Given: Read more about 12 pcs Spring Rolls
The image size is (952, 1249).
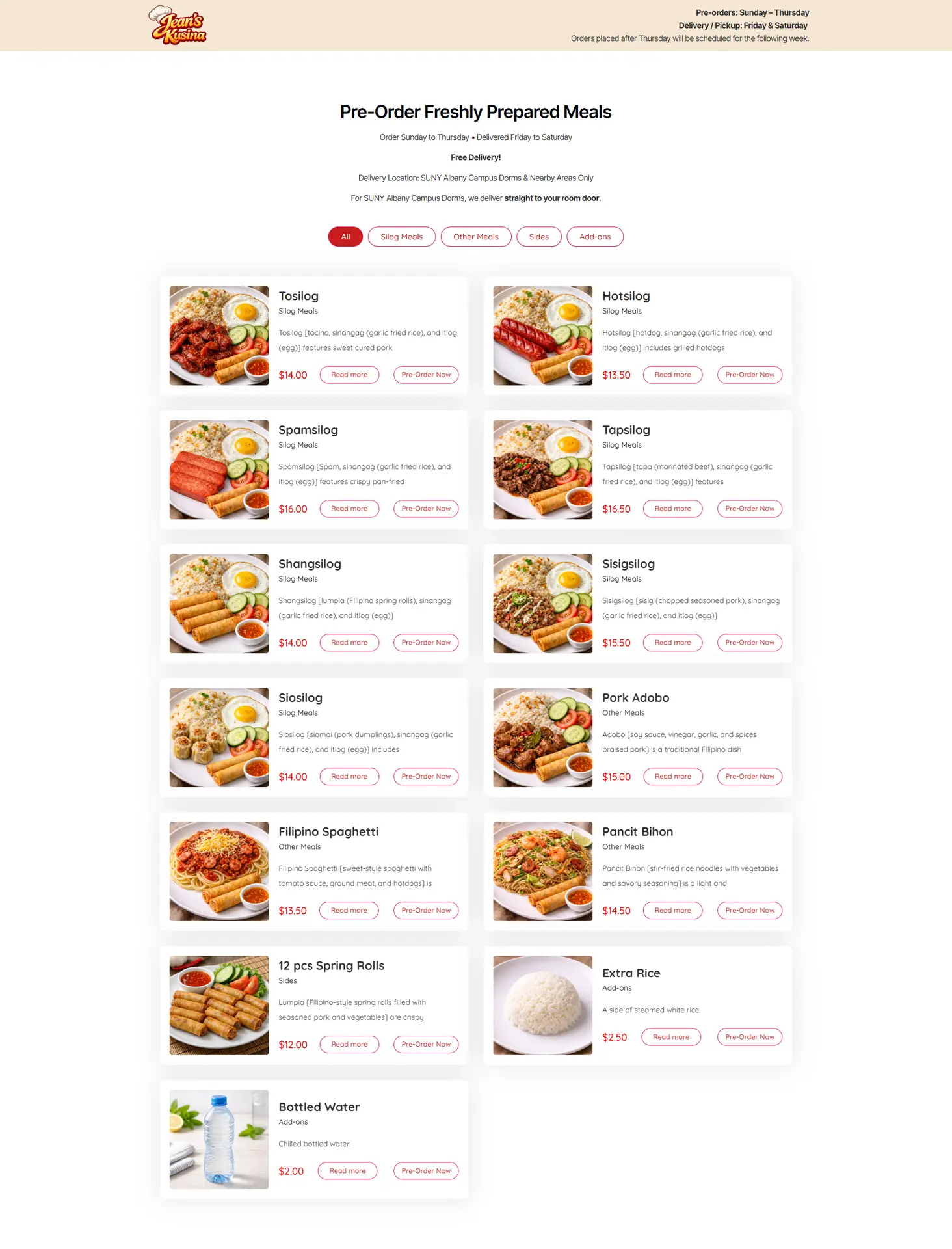Looking at the screenshot, I should (349, 1045).
